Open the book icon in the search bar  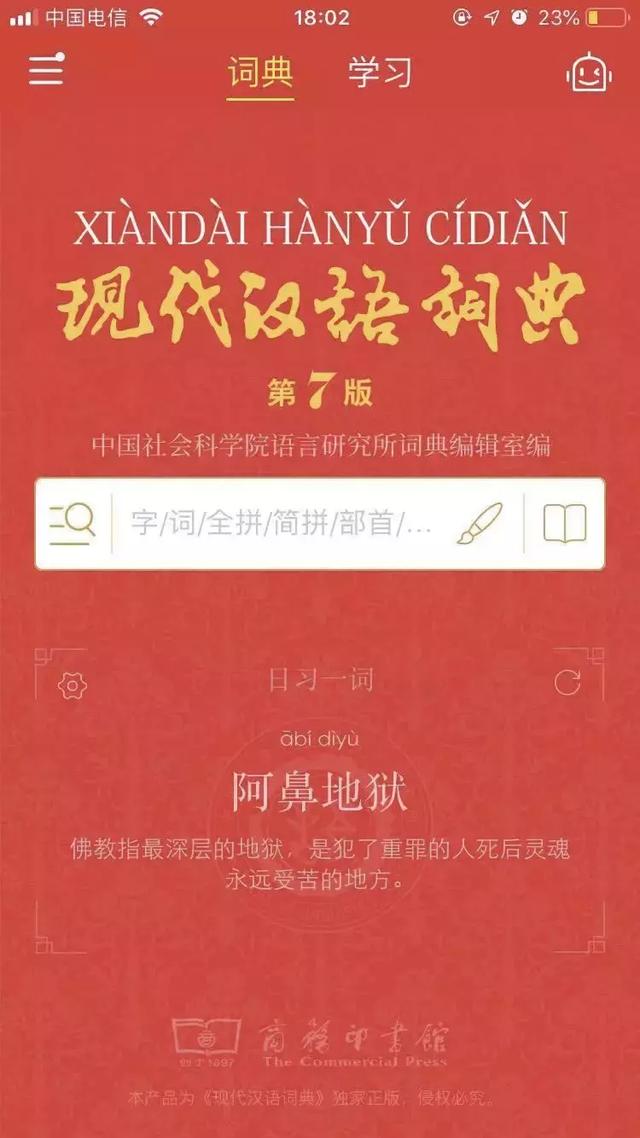click(x=565, y=524)
